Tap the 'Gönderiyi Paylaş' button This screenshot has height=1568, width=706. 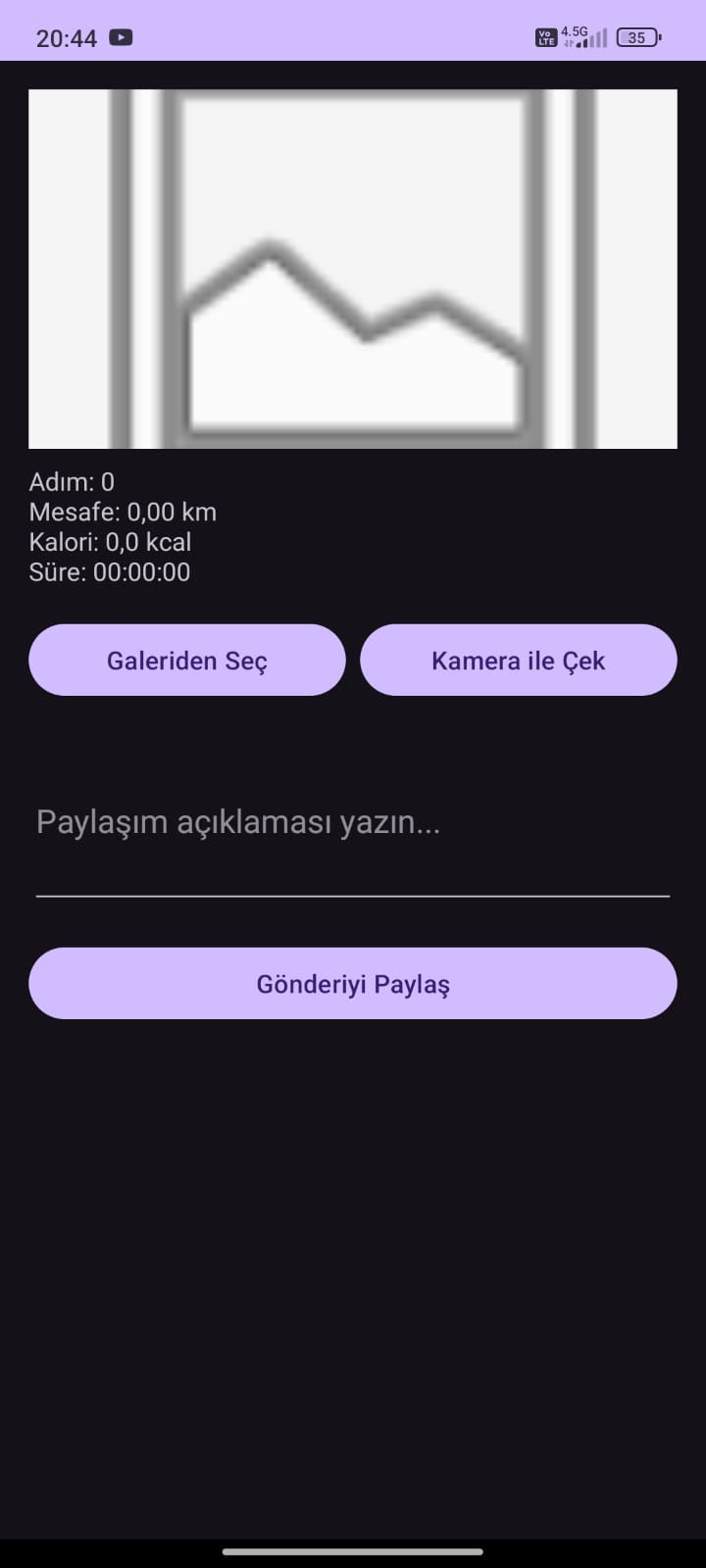pos(353,983)
